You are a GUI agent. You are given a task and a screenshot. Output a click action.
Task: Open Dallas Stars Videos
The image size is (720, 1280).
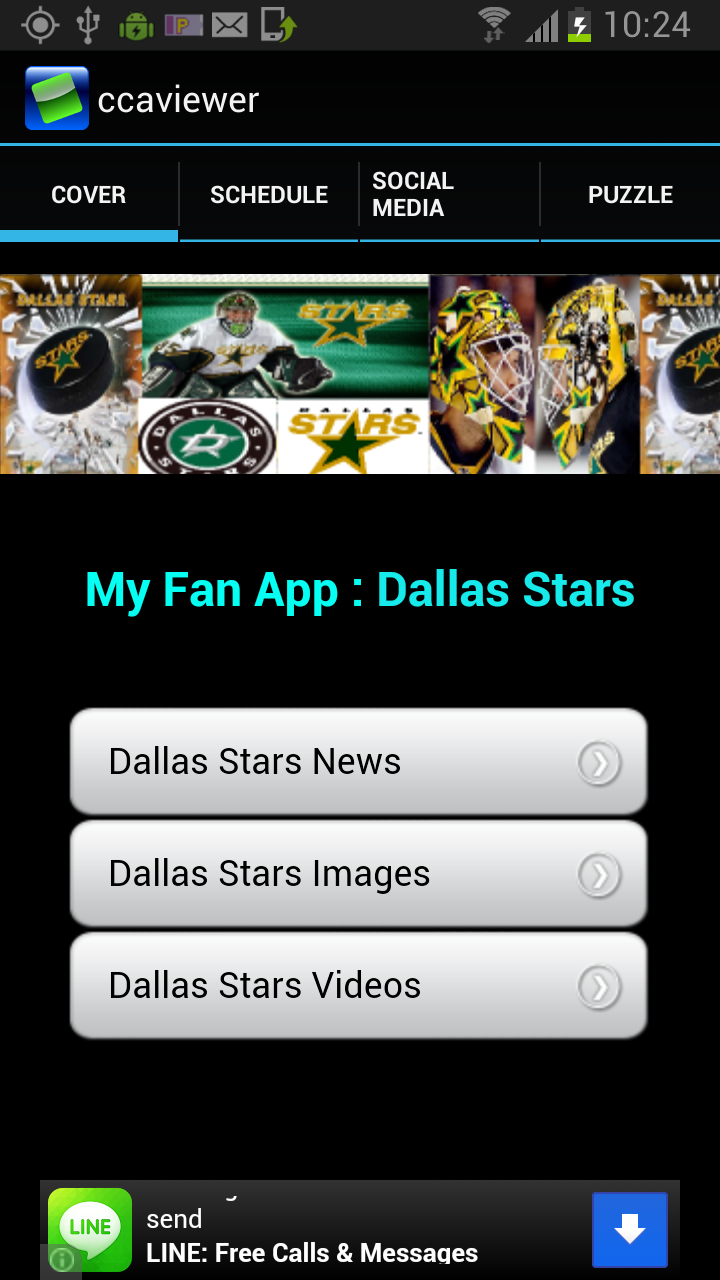coord(300,986)
